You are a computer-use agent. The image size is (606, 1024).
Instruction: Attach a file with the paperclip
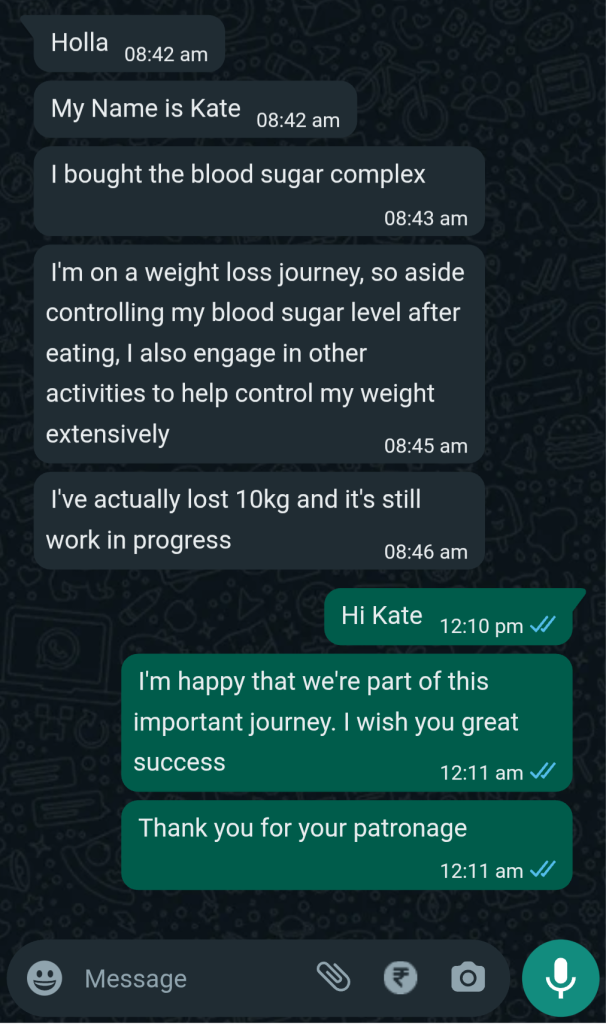[331, 977]
